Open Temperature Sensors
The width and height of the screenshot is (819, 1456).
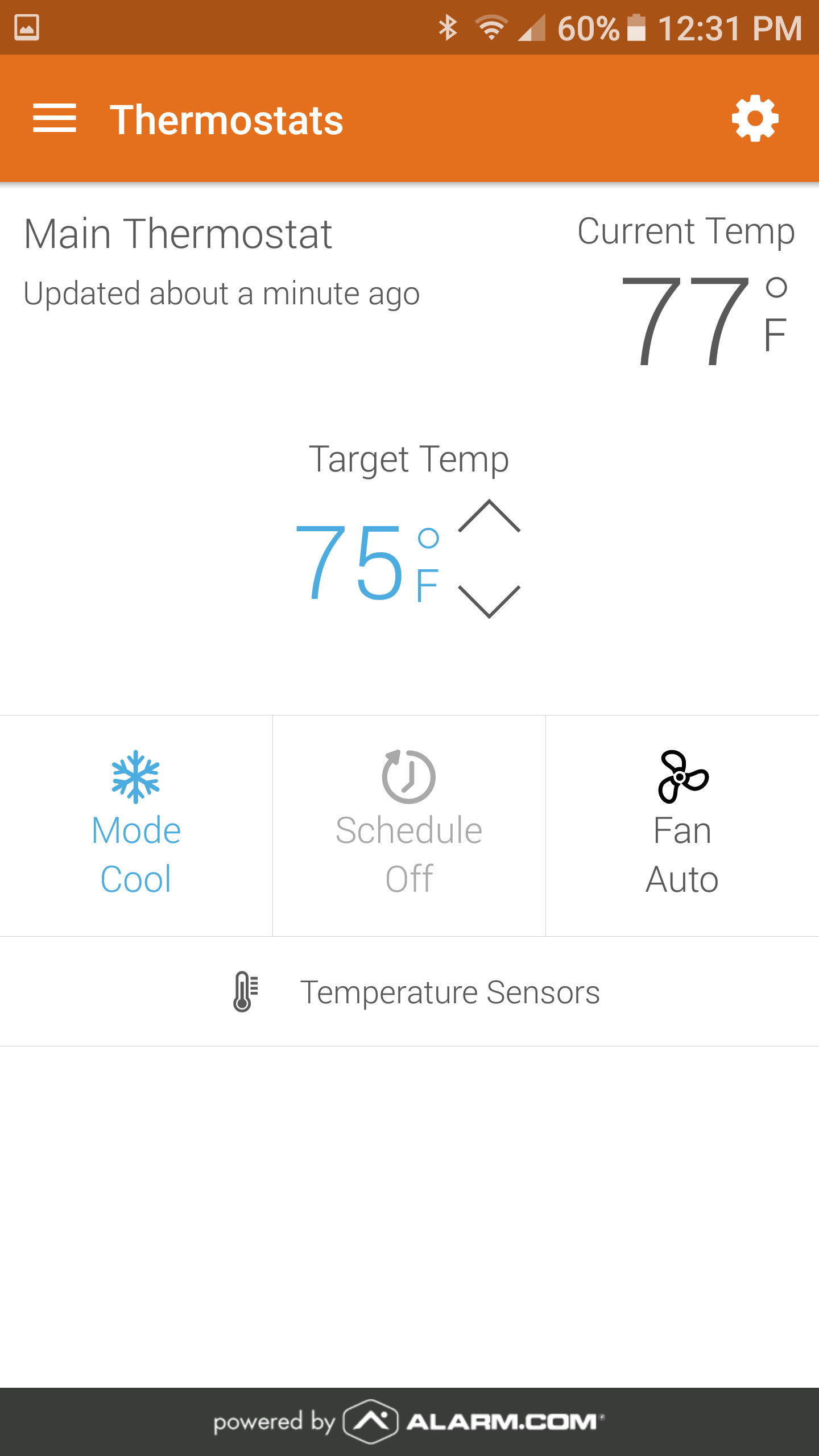click(x=409, y=991)
